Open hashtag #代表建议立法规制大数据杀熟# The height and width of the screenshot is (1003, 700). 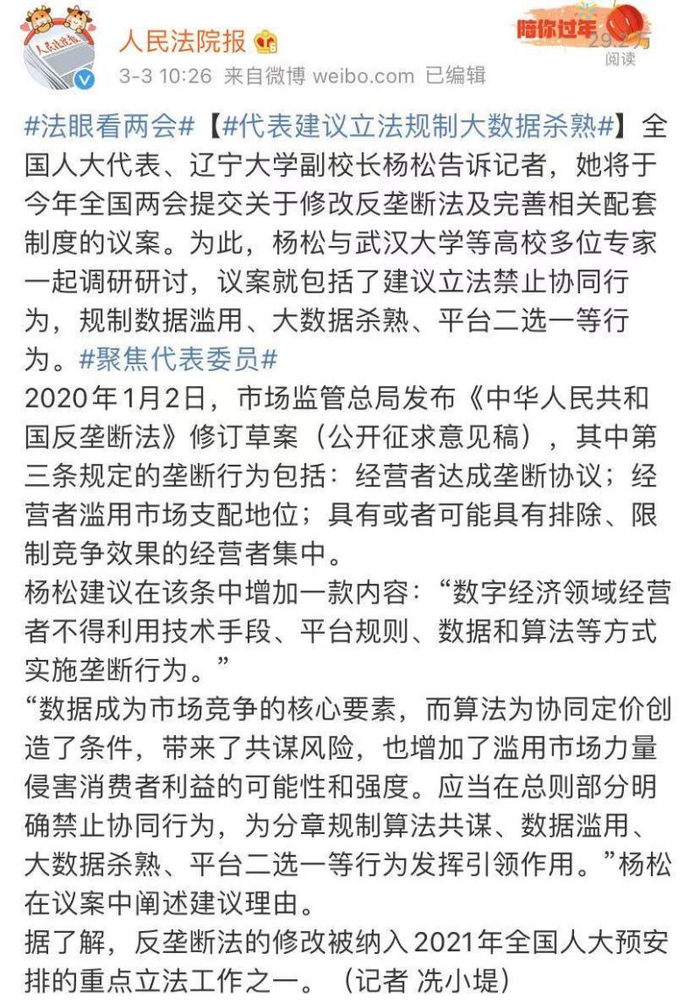point(418,127)
